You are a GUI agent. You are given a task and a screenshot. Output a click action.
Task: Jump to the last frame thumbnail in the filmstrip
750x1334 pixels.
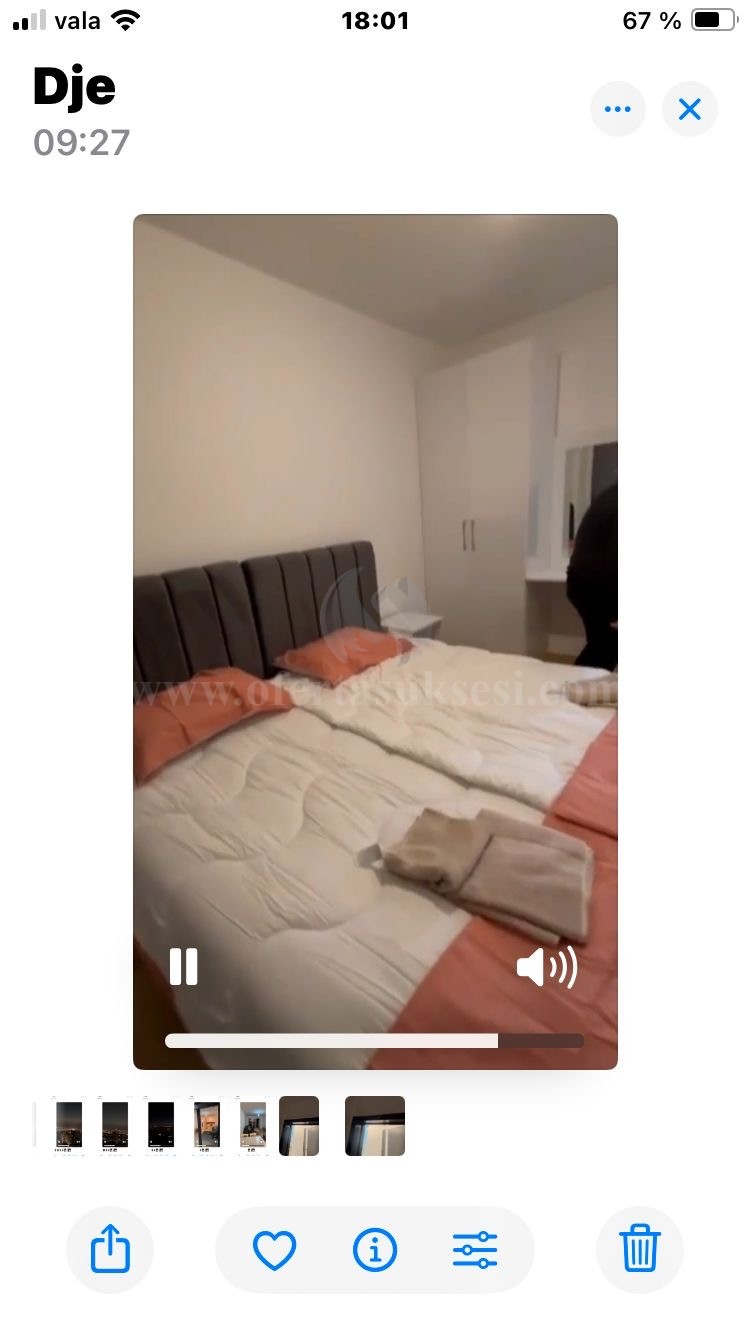[375, 1126]
